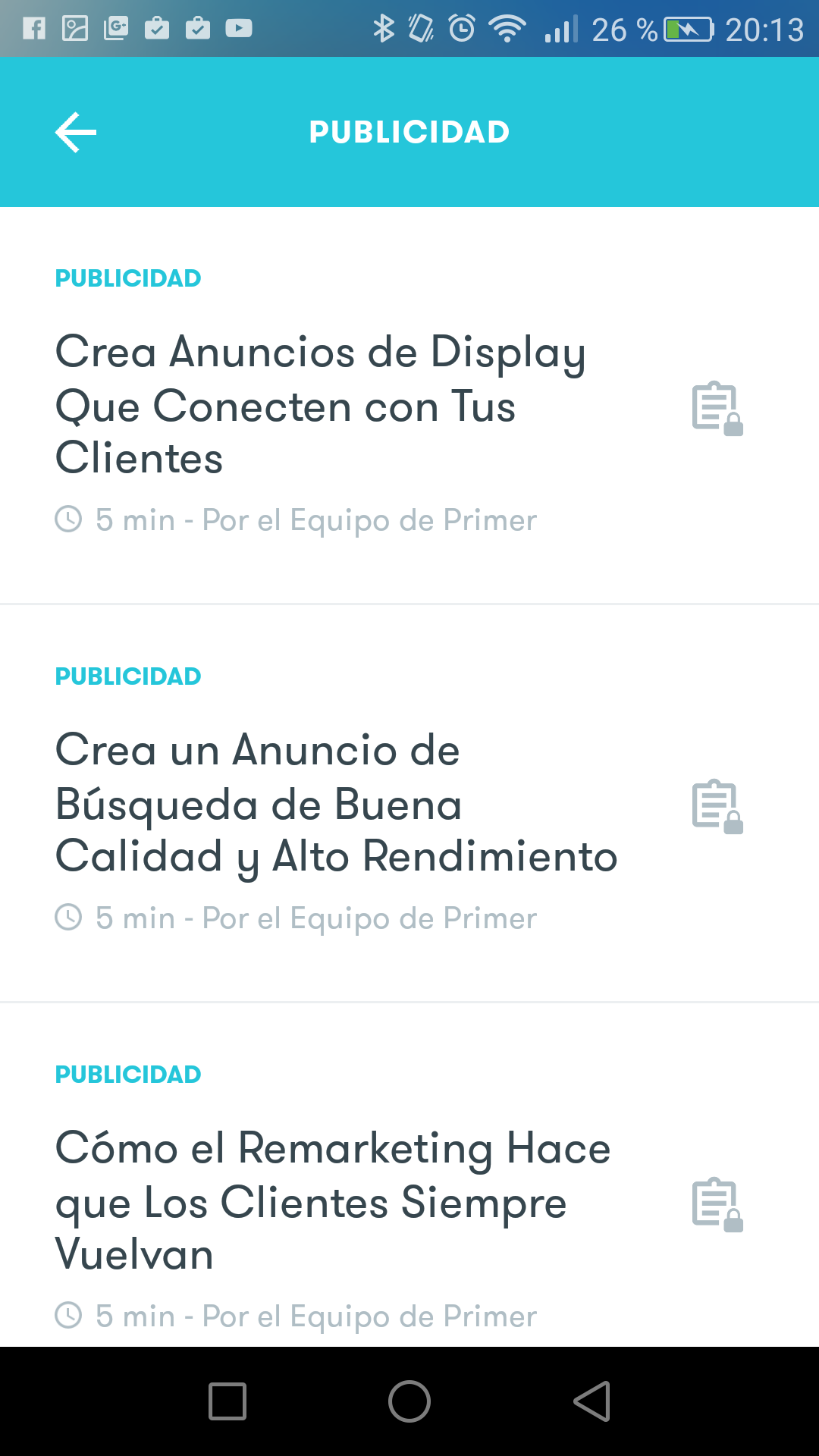Open lesson "Crea un Anuncio de Búsqueda"

coord(336,803)
